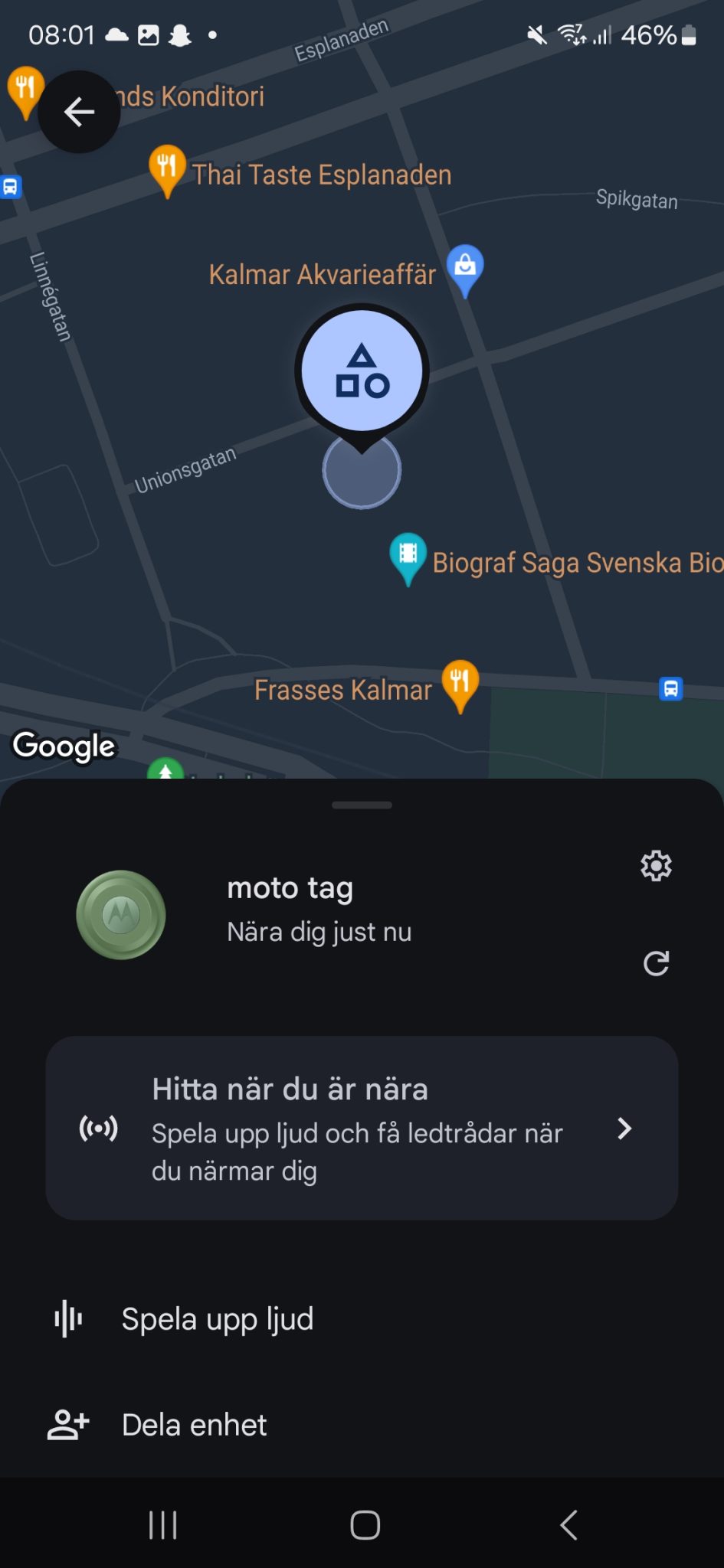The width and height of the screenshot is (724, 1568).
Task: Tap the Frasses Kalmar restaurant pin
Action: coord(460,684)
